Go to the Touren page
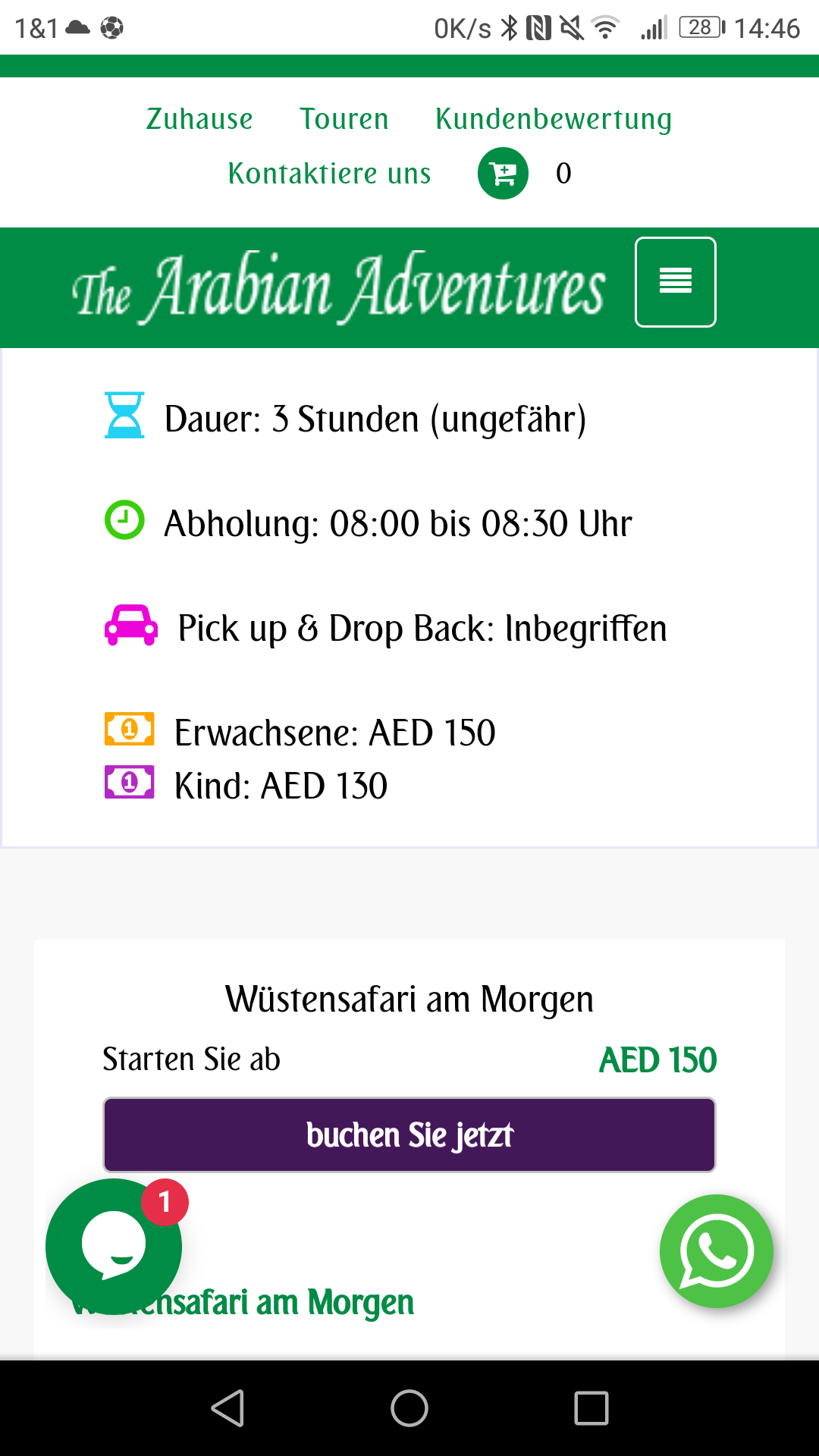The height and width of the screenshot is (1456, 819). tap(344, 119)
